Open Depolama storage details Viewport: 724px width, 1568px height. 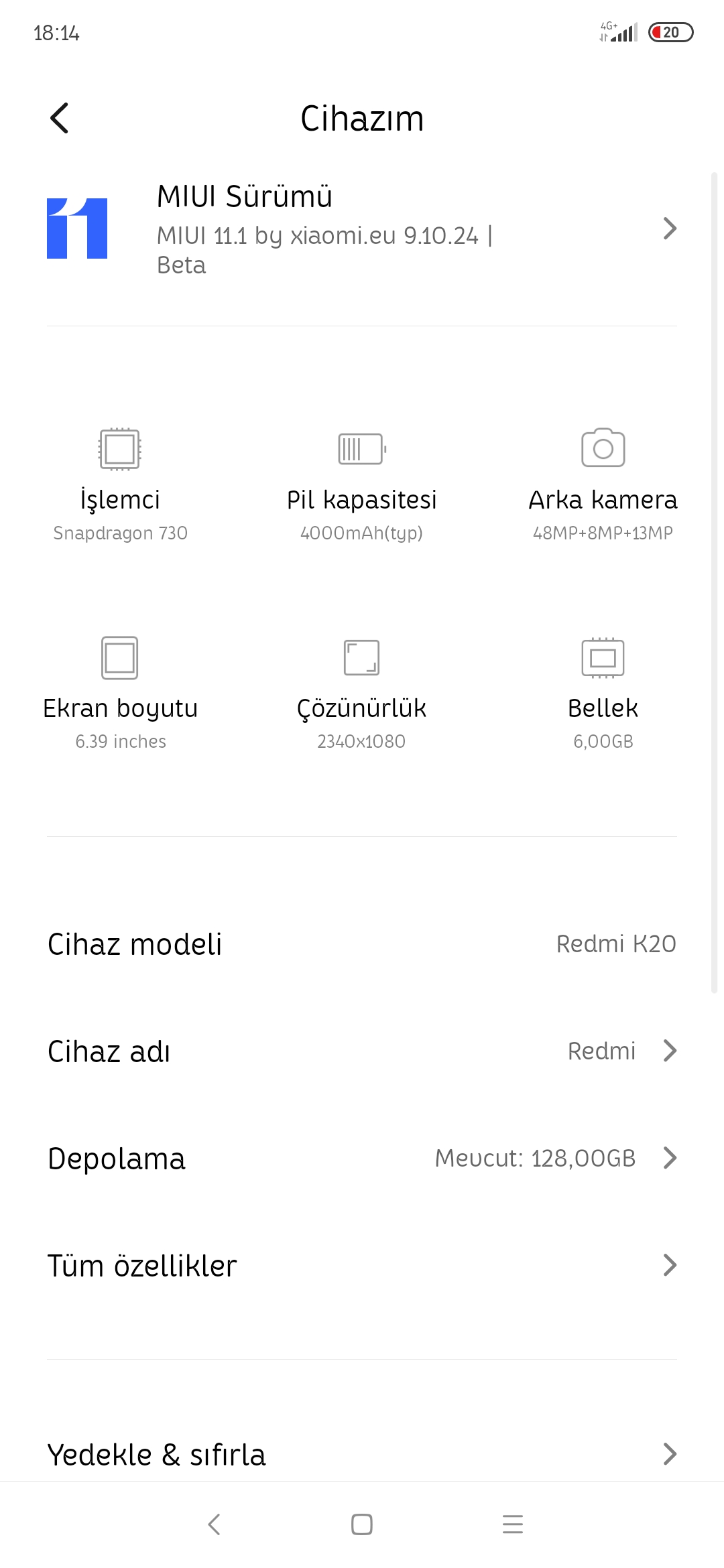pyautogui.click(x=362, y=1158)
